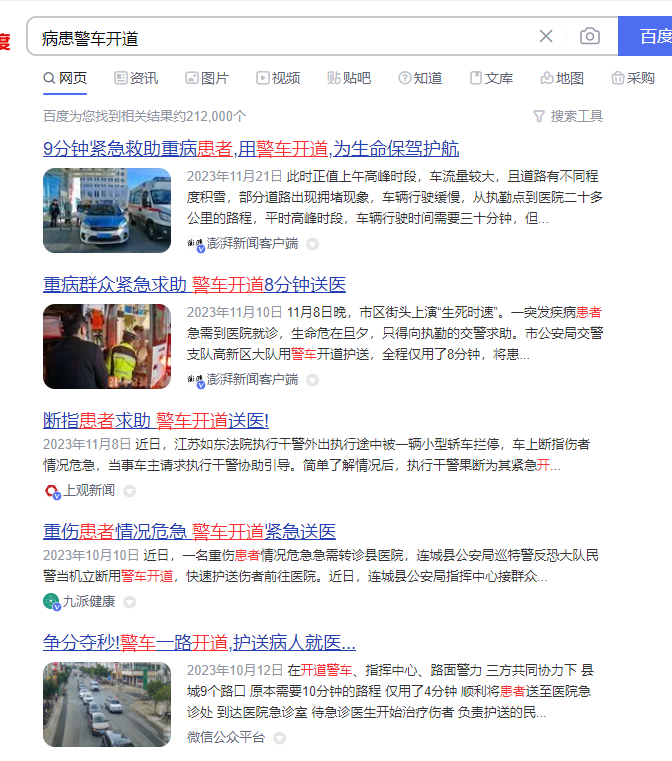The height and width of the screenshot is (761, 672).
Task: Switch to the 视频 tab
Action: click(x=278, y=78)
